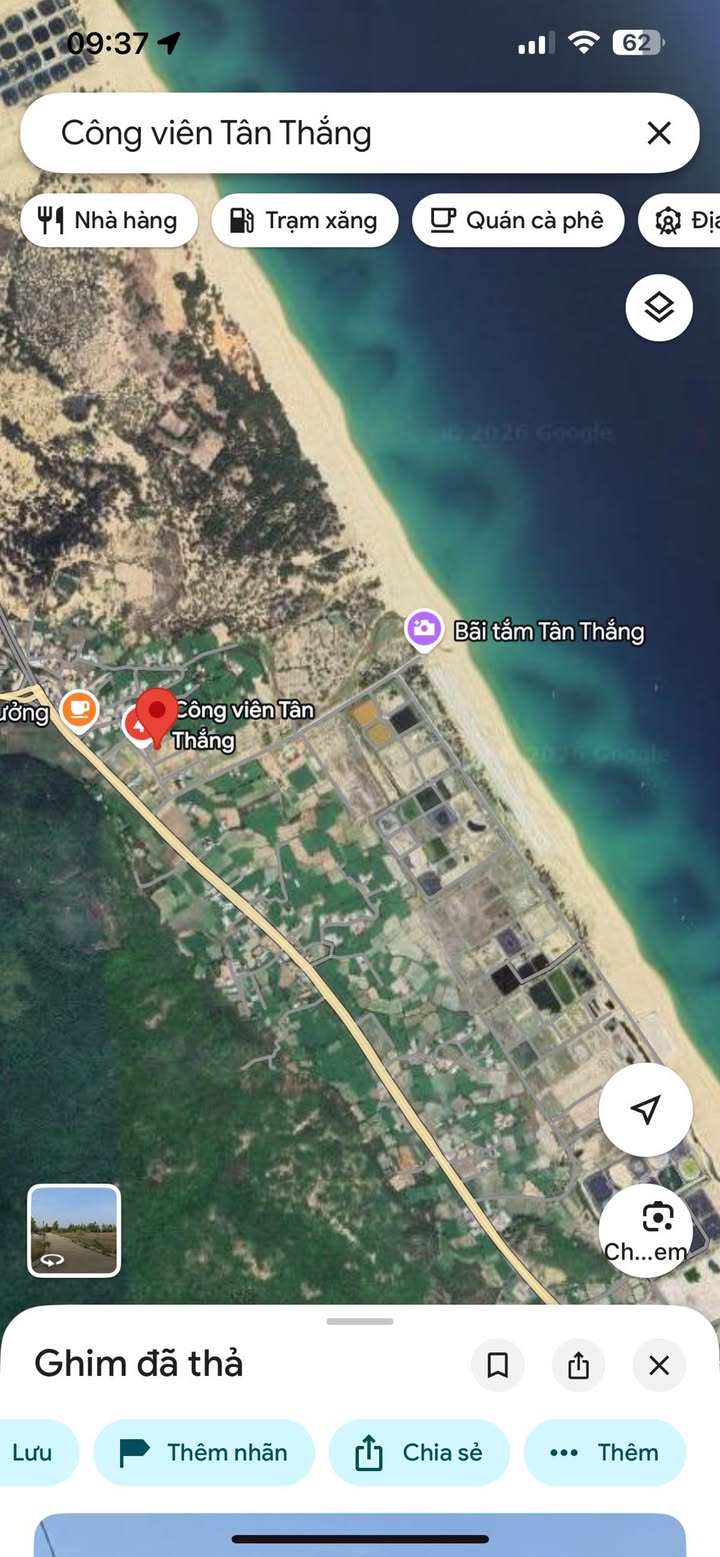Viewport: 720px width, 1557px height.
Task: Open the orange coffee shop marker
Action: click(79, 709)
